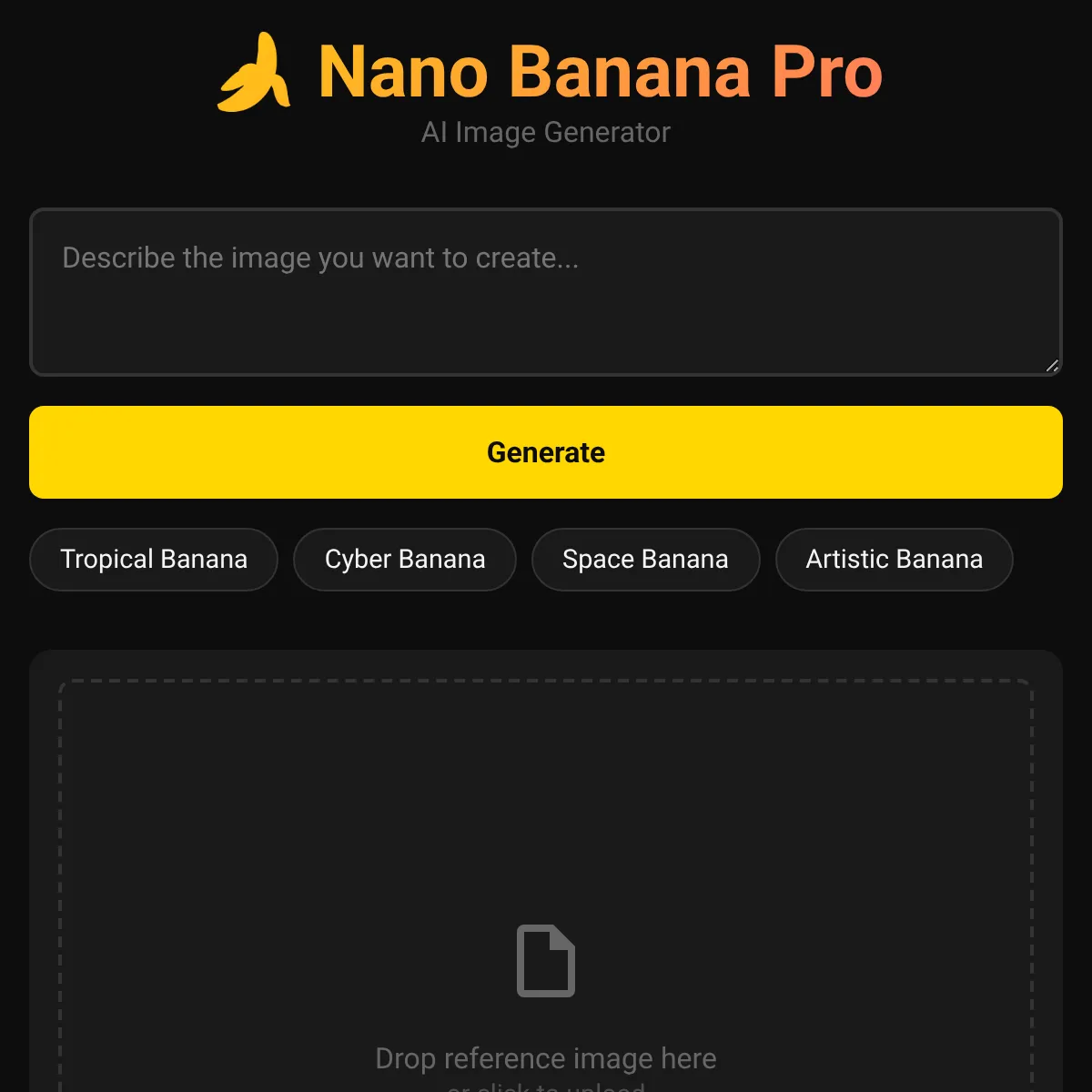Open the reference image upload area

(x=546, y=887)
